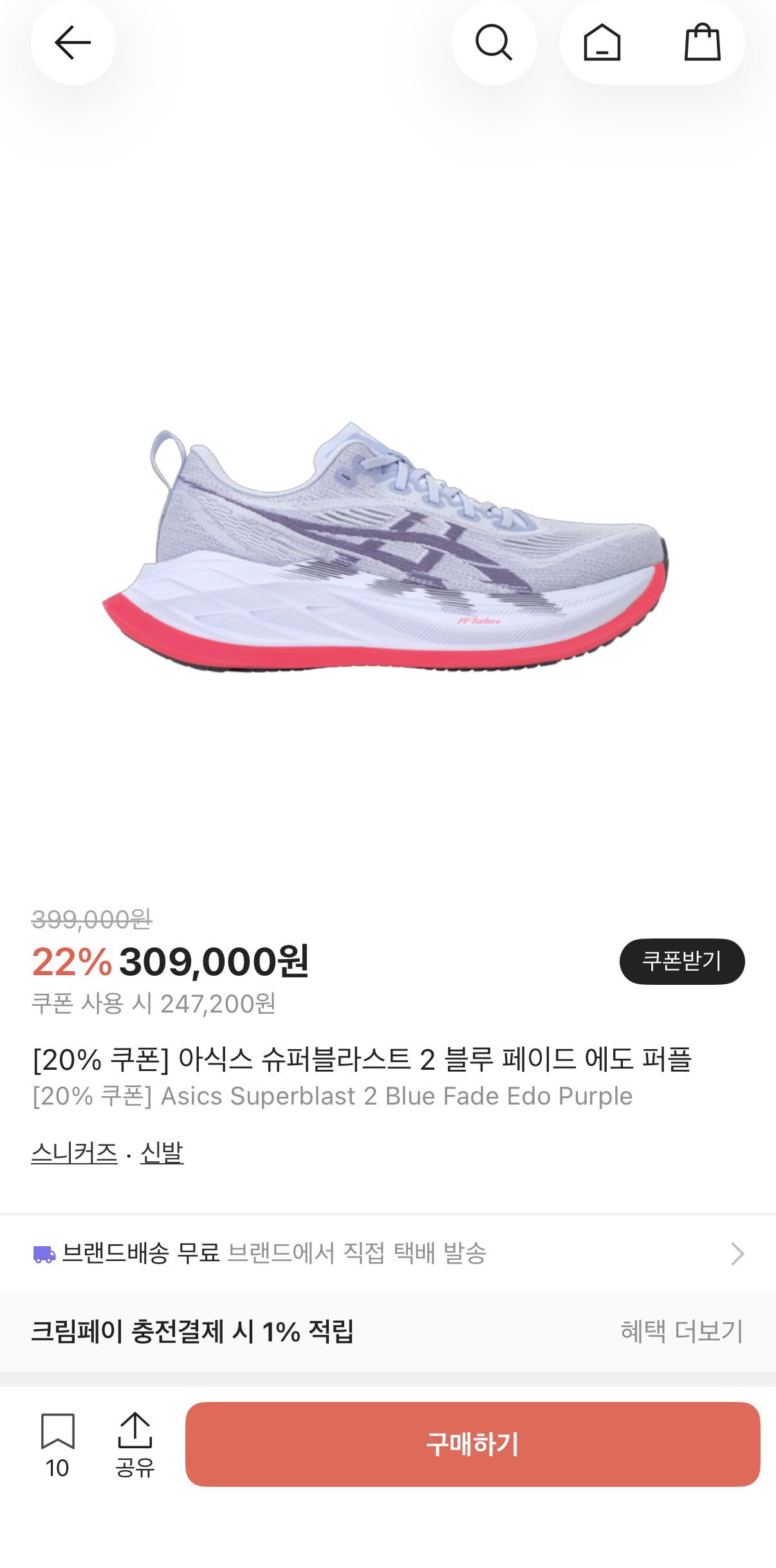Go back with the arrow icon
Image resolution: width=776 pixels, height=1568 pixels.
[x=73, y=42]
